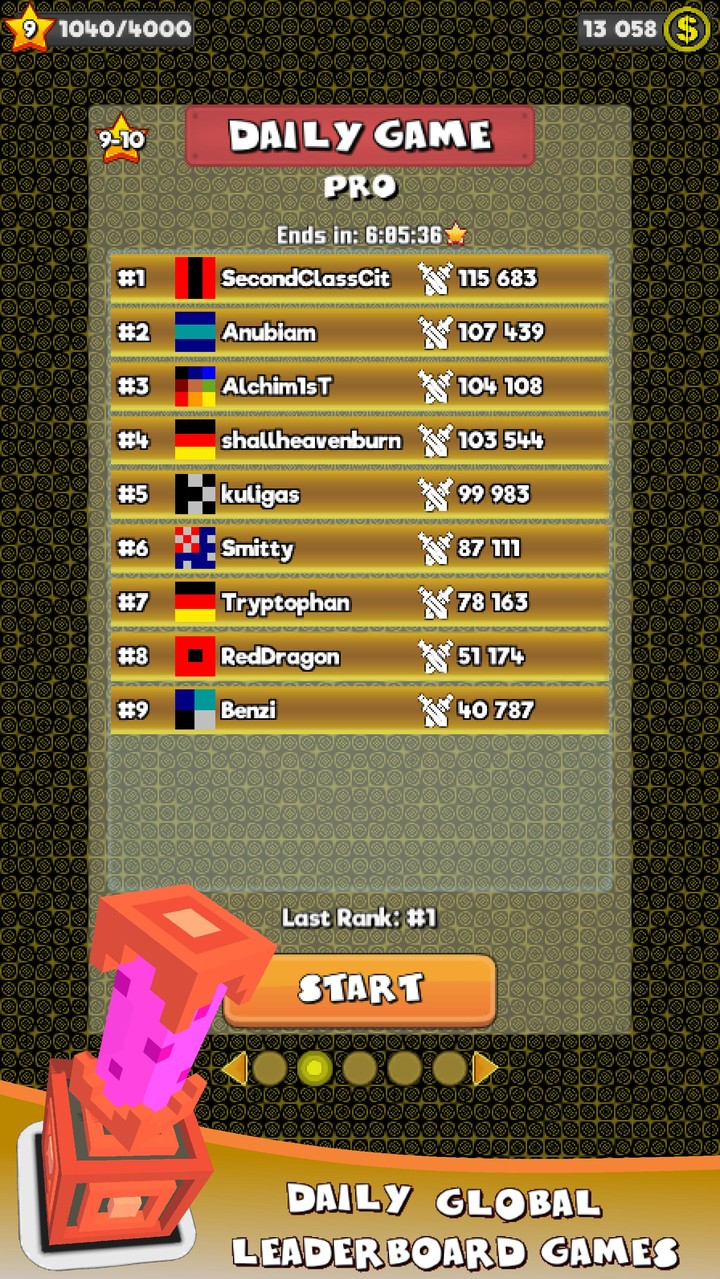Select the first carousel dot on the left
This screenshot has width=720, height=1279.
pos(270,1069)
